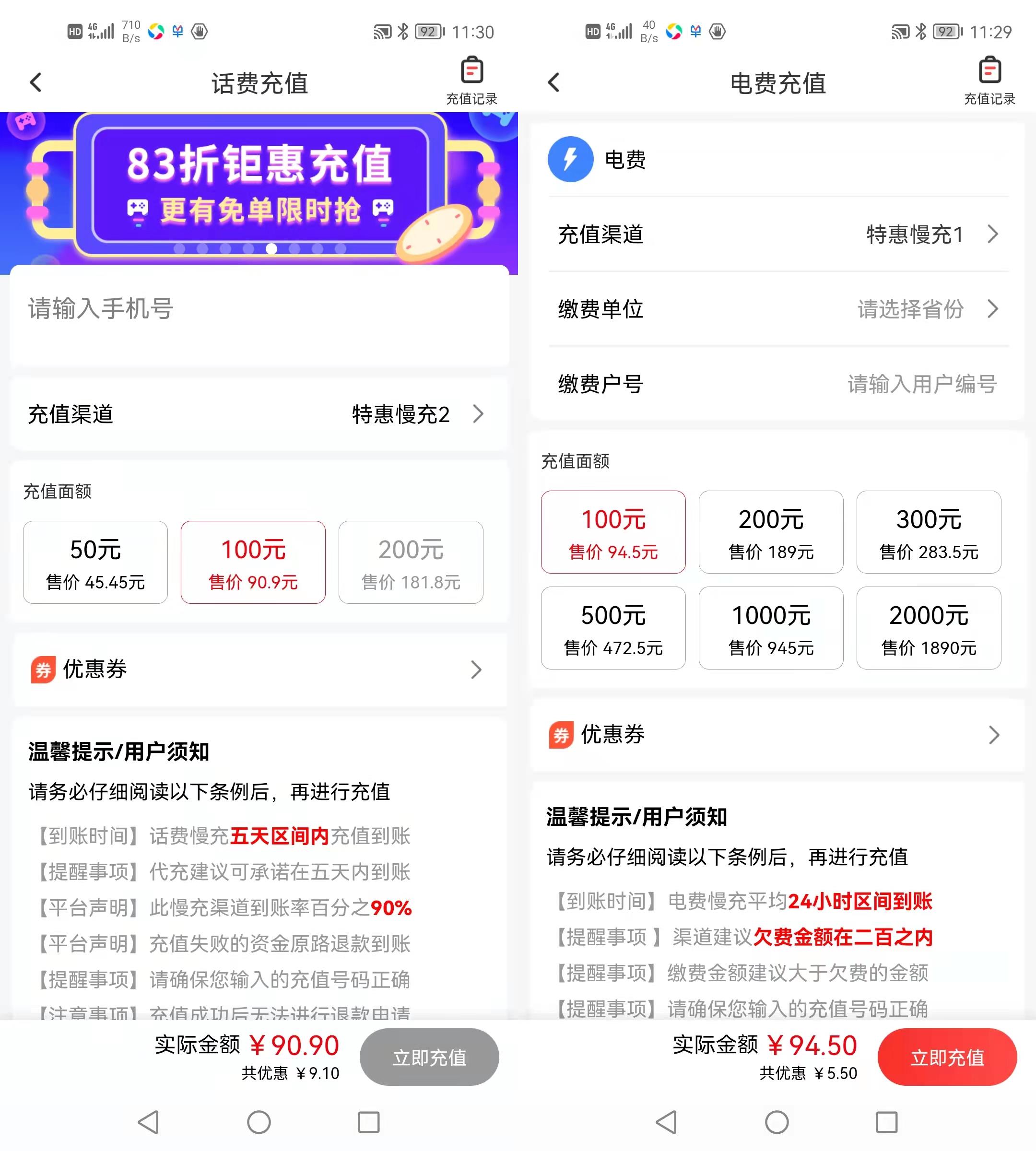The height and width of the screenshot is (1151, 1036).
Task: Open 优惠券 on the 电费充值 page
Action: pos(777,735)
